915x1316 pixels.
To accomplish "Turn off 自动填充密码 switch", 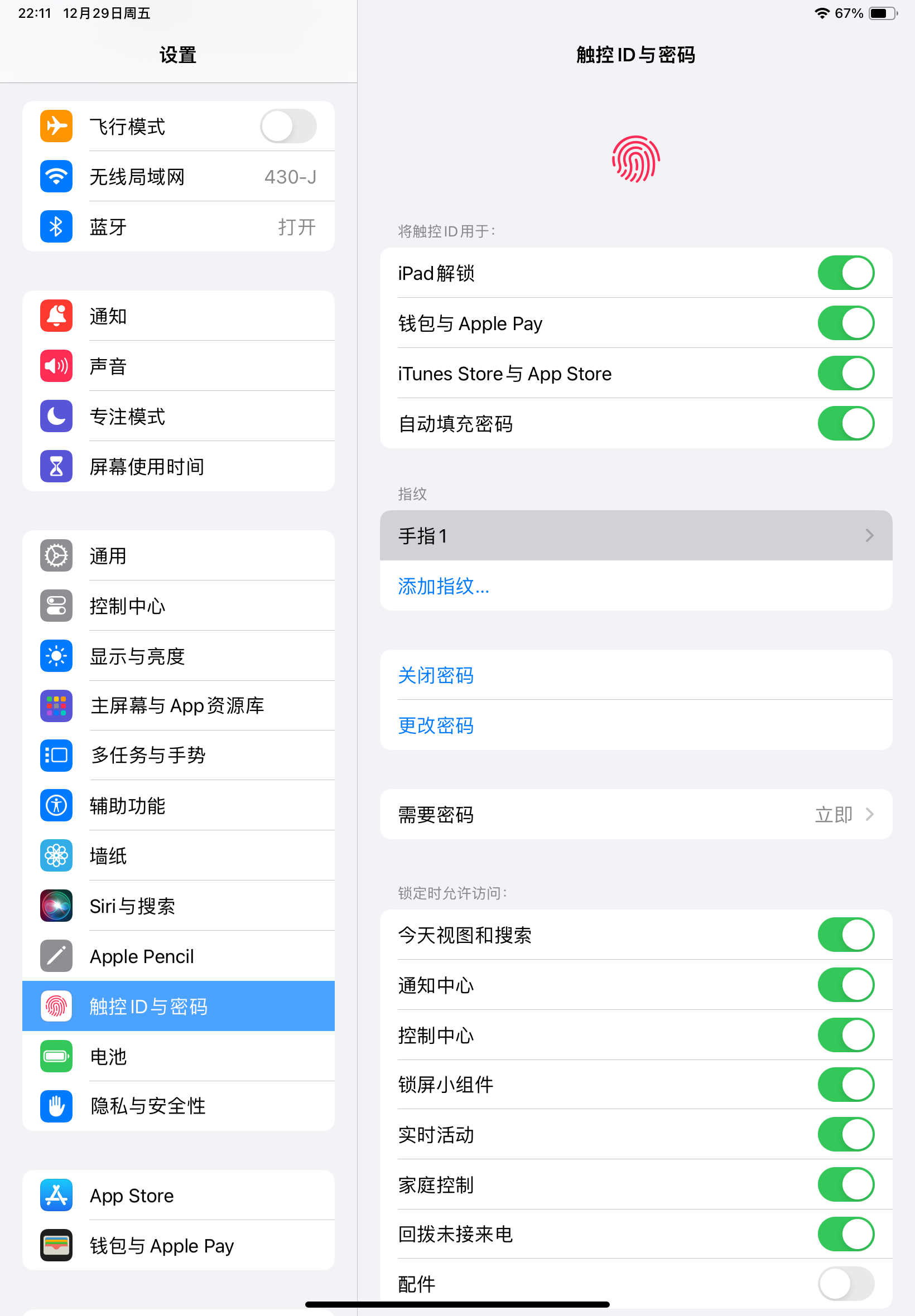I will [845, 423].
